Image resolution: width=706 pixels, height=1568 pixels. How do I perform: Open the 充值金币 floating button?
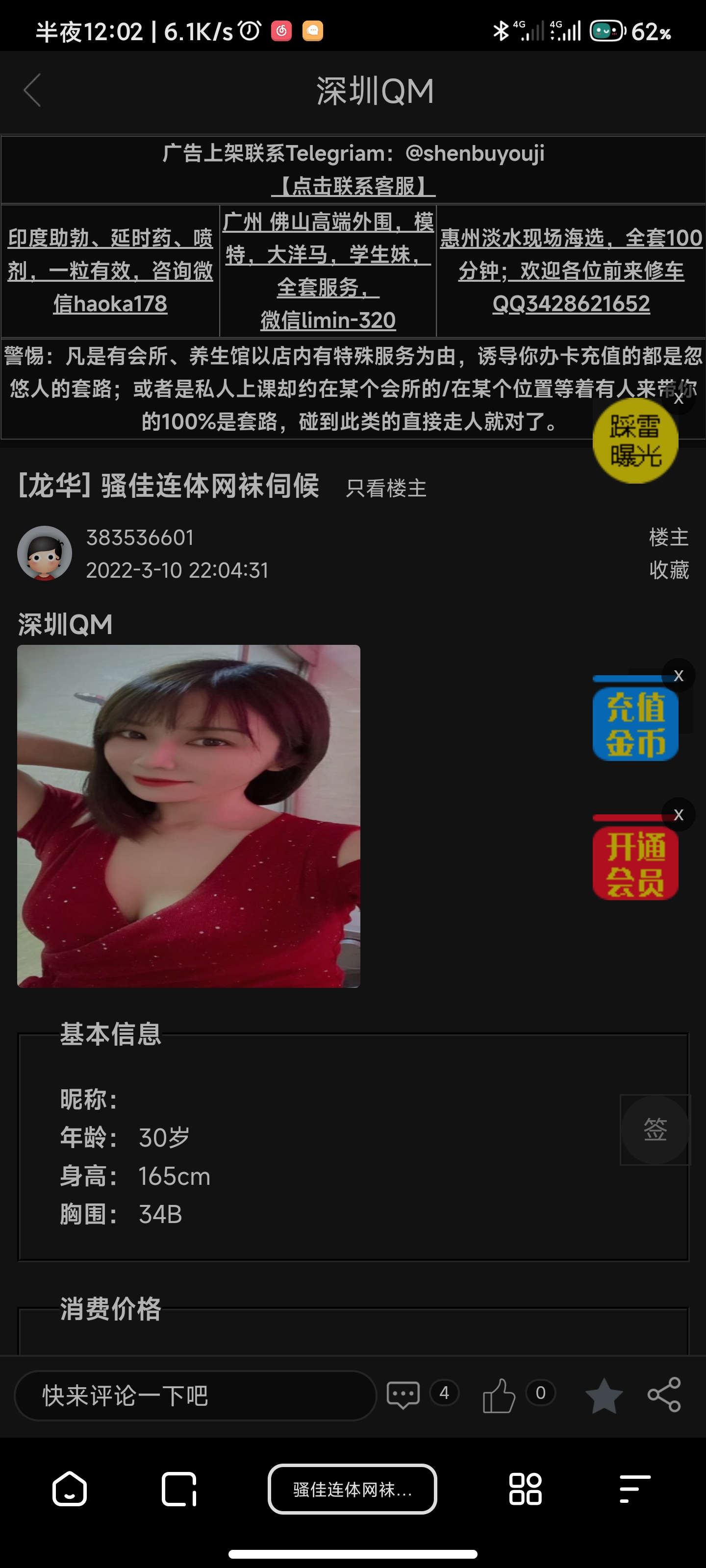pyautogui.click(x=635, y=724)
